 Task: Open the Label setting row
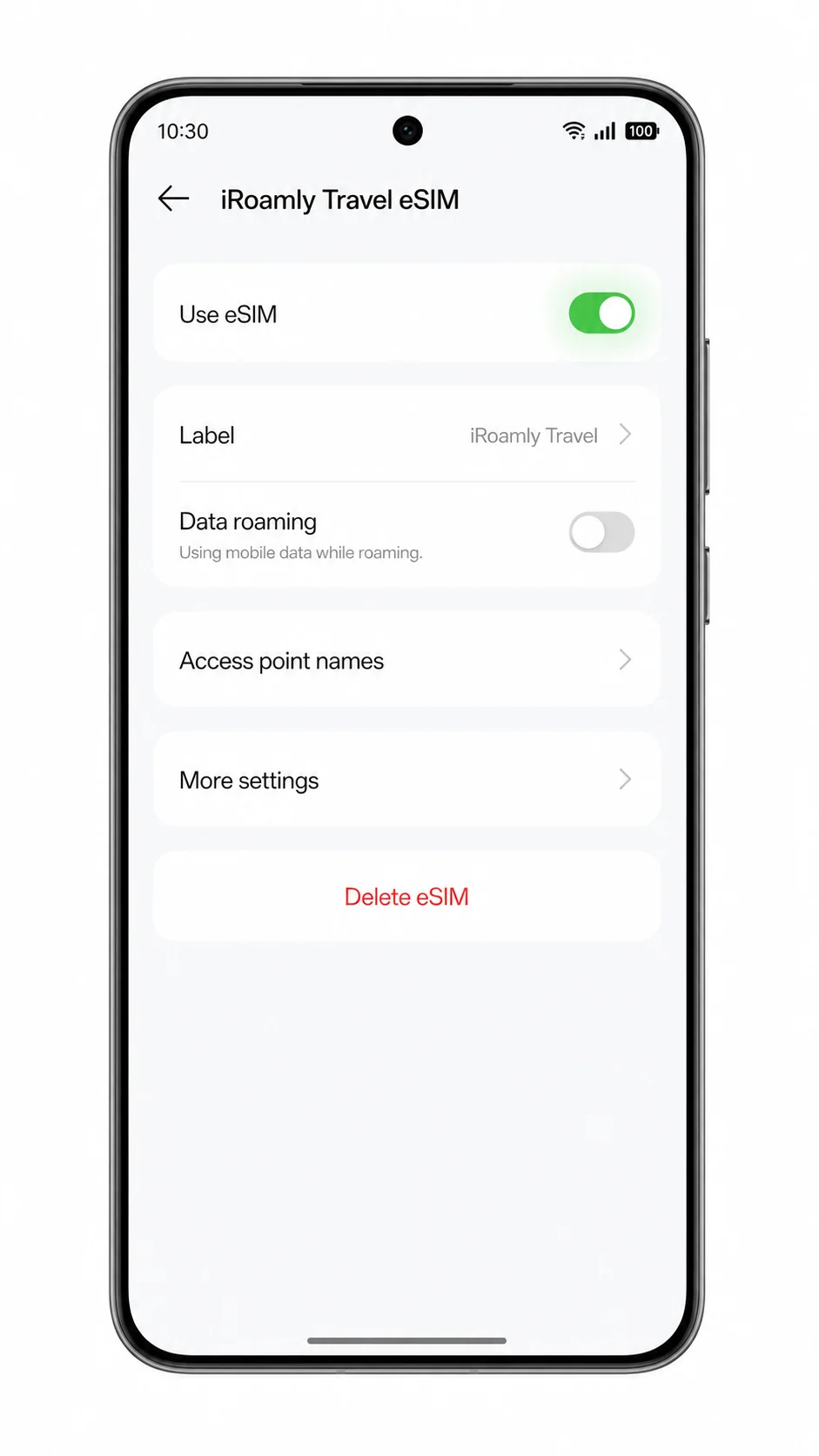tap(406, 435)
